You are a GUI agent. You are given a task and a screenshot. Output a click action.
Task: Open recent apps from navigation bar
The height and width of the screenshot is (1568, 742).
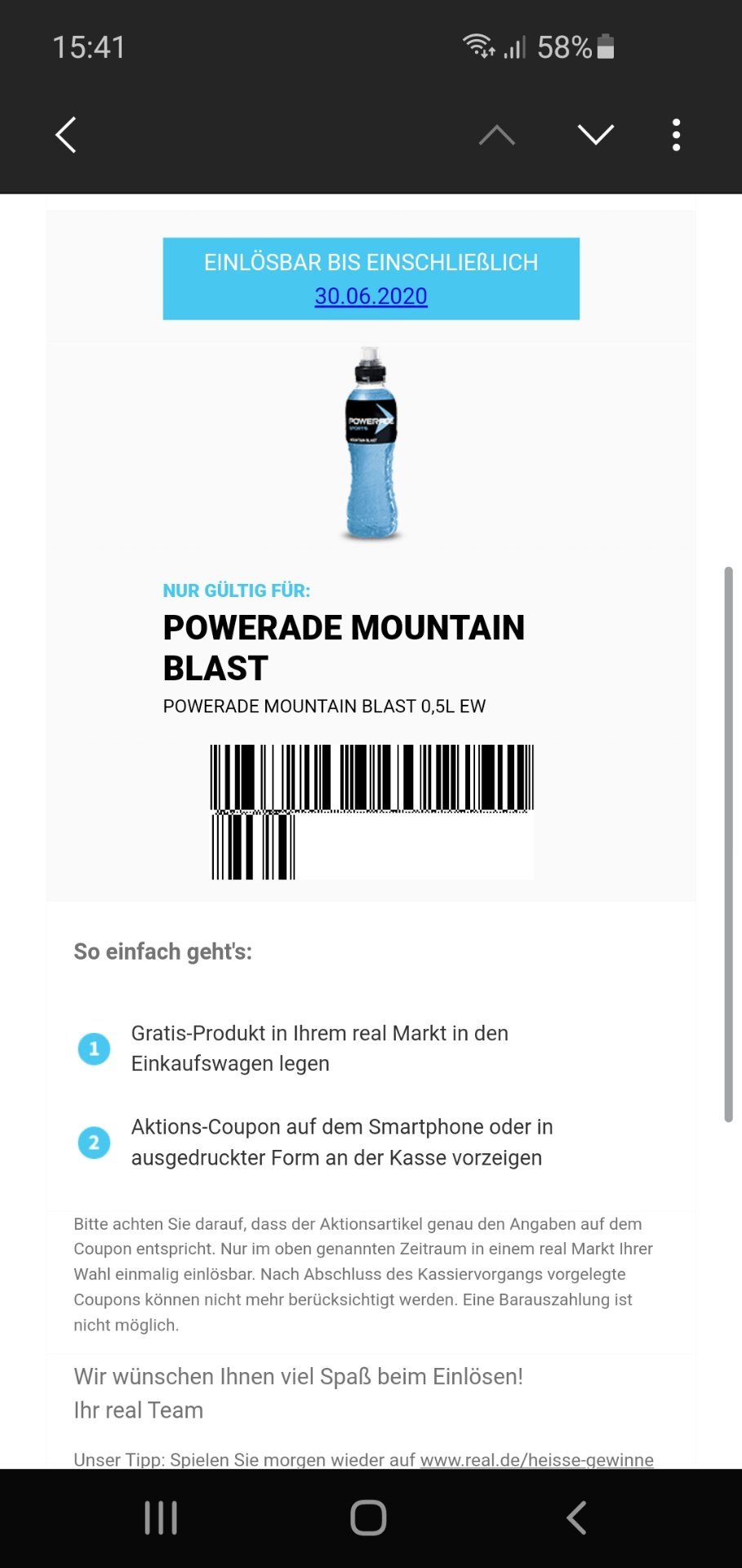161,1518
